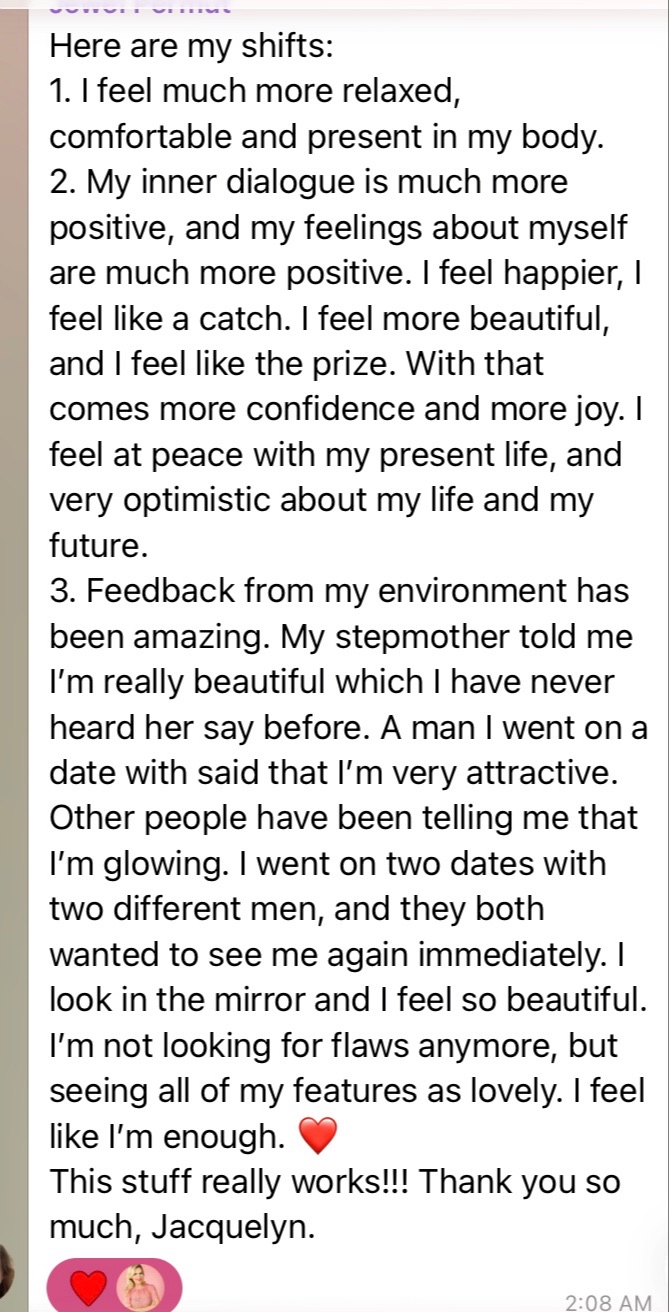Tap the heart reaction under the message
The image size is (669, 1312).
(x=88, y=1288)
